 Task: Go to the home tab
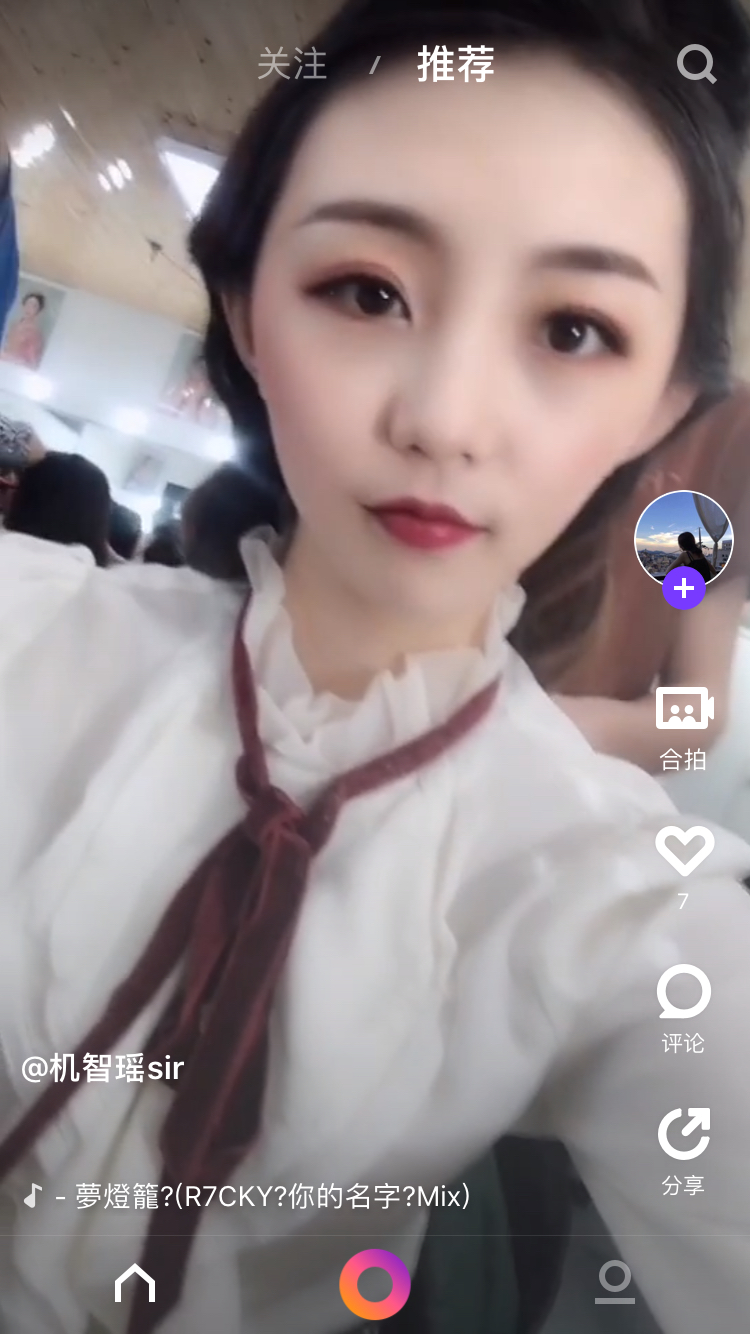coord(135,1283)
